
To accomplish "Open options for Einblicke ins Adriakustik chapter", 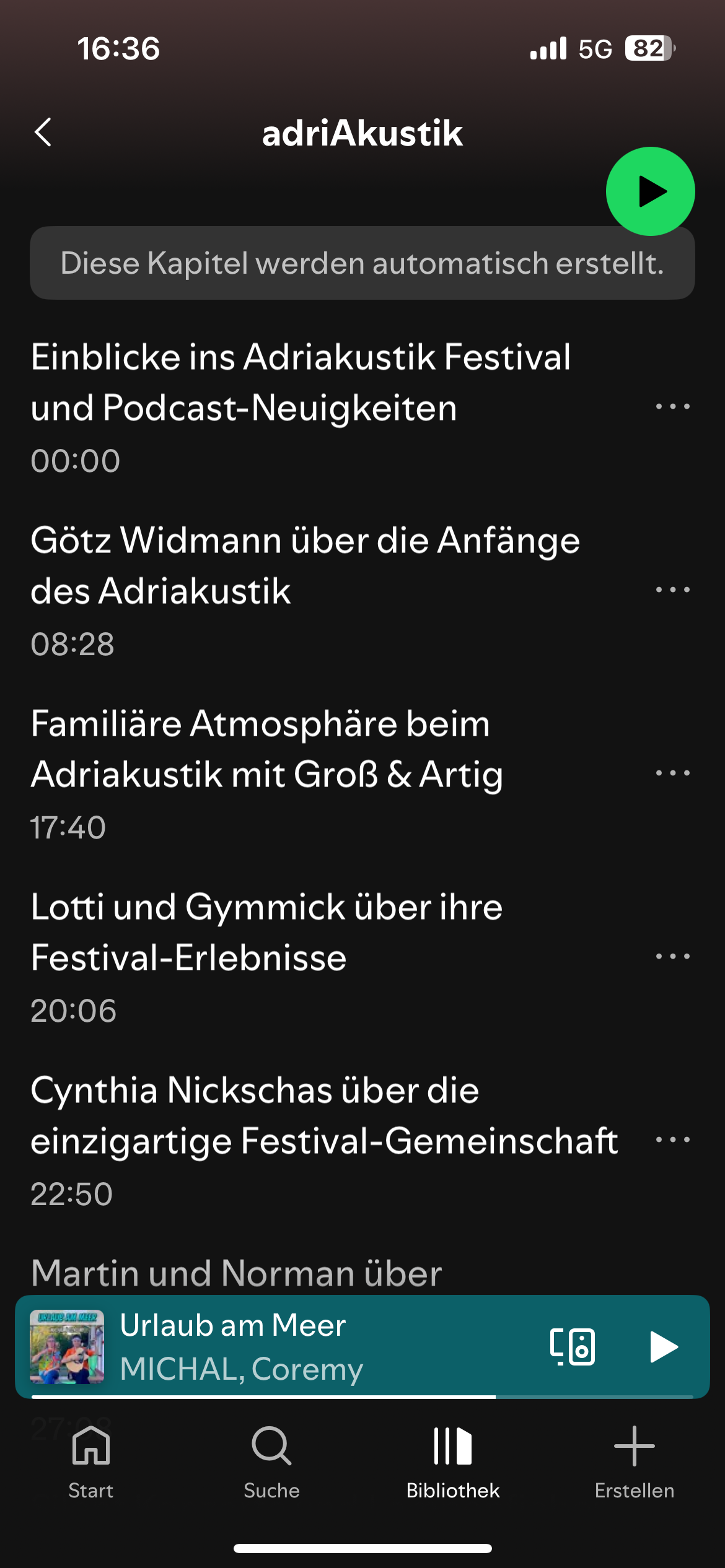I will pyautogui.click(x=672, y=407).
